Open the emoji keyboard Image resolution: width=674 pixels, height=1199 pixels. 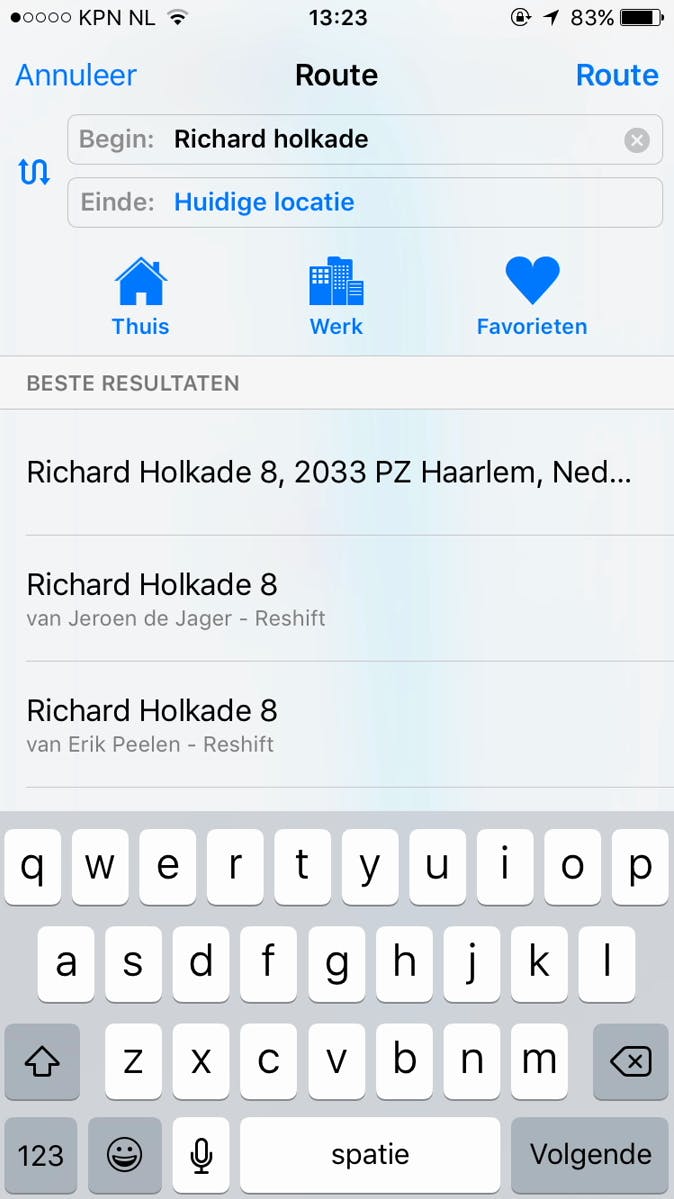124,1155
